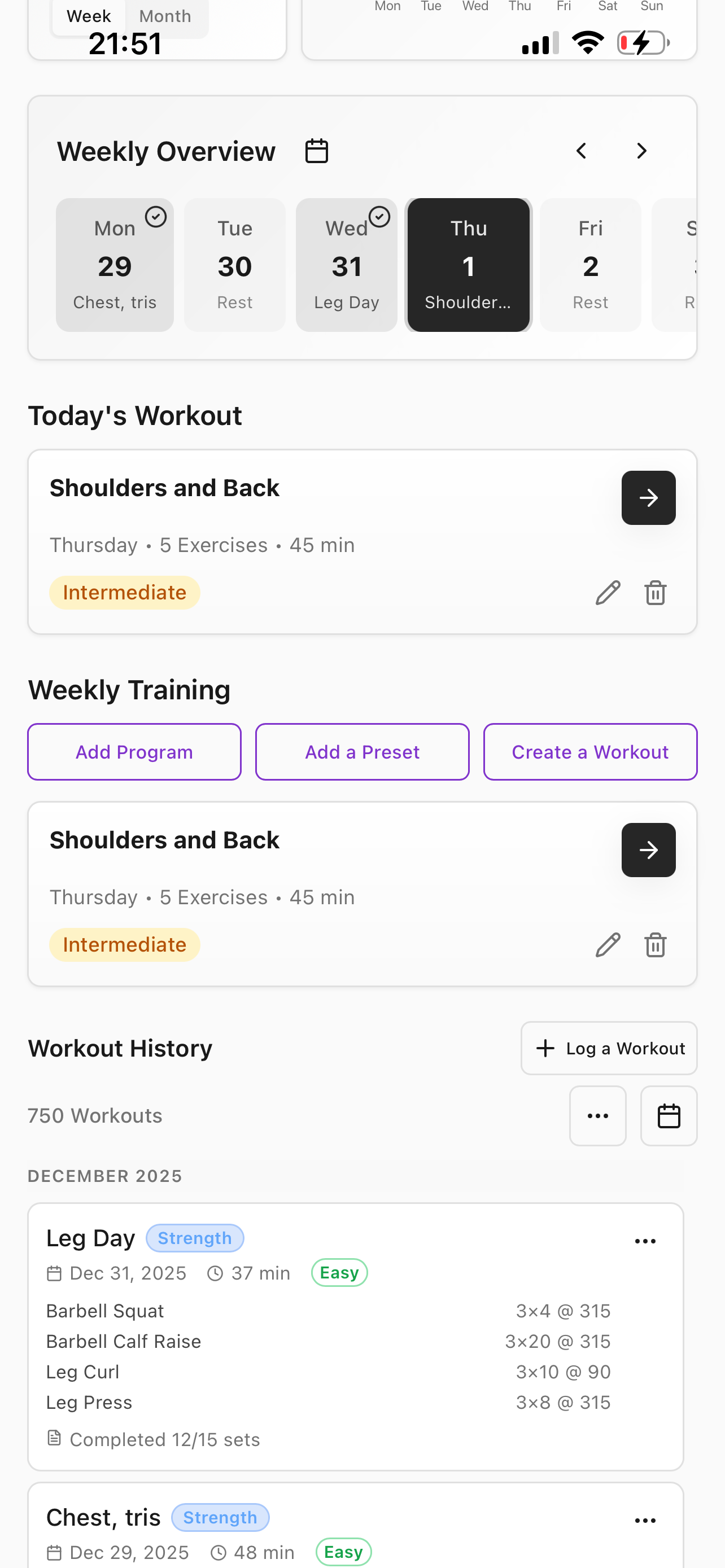Switch to the Month view tab
The width and height of the screenshot is (725, 1568).
point(164,16)
